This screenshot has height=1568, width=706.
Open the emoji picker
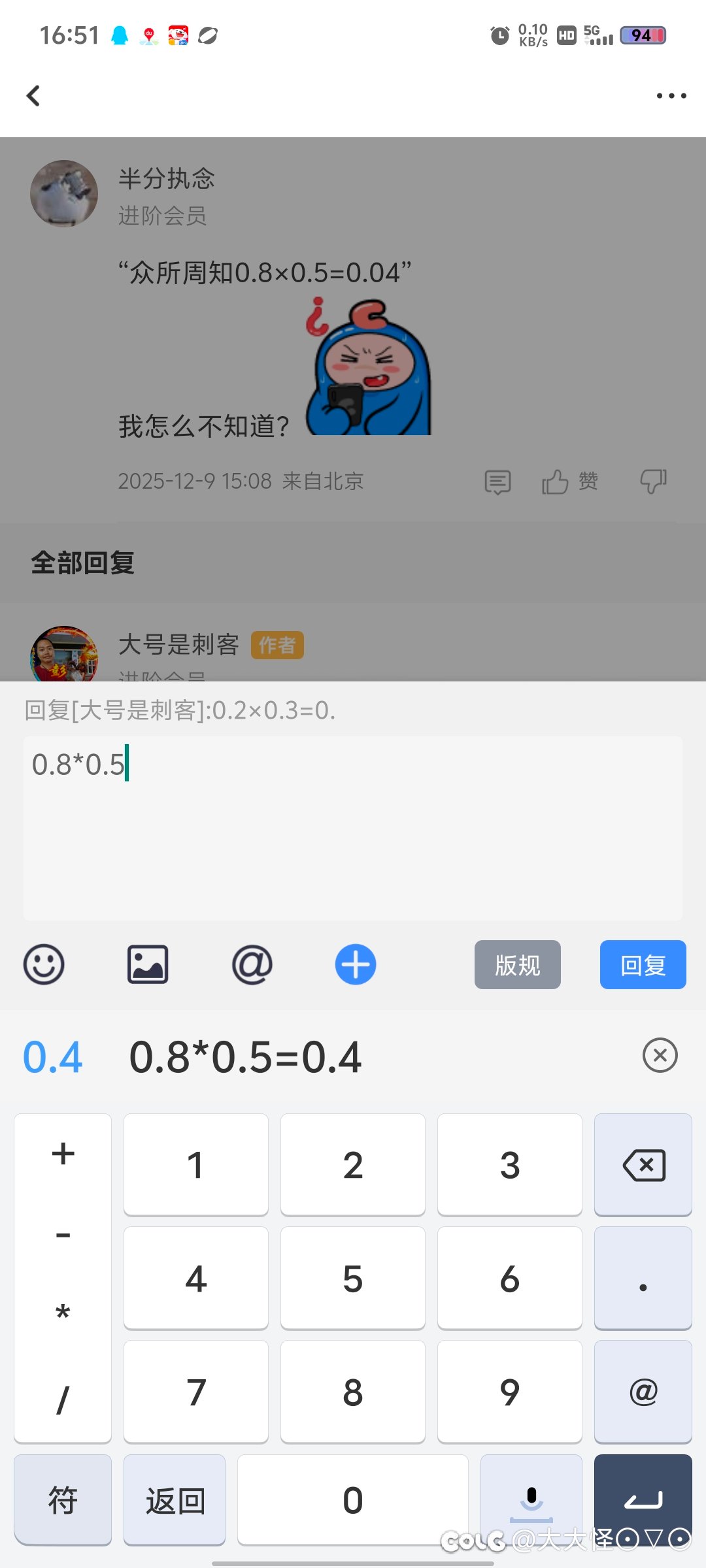pyautogui.click(x=44, y=964)
